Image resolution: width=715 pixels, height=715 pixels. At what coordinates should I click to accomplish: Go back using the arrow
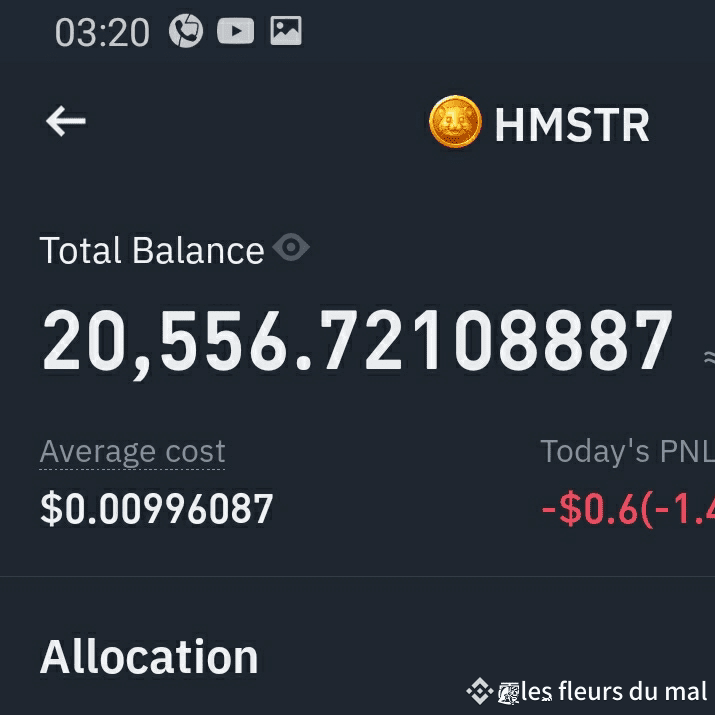click(x=66, y=121)
